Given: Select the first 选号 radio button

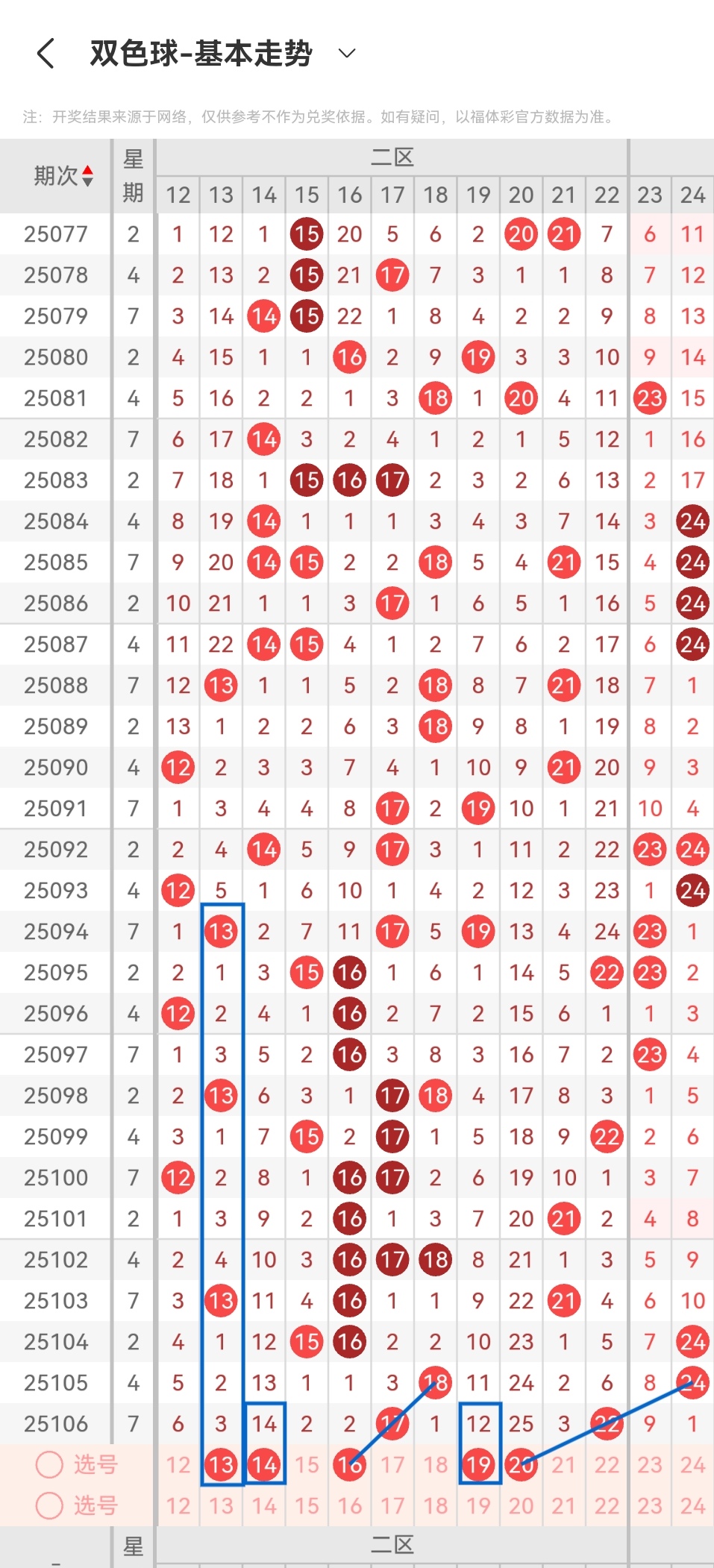Looking at the screenshot, I should click(49, 1464).
